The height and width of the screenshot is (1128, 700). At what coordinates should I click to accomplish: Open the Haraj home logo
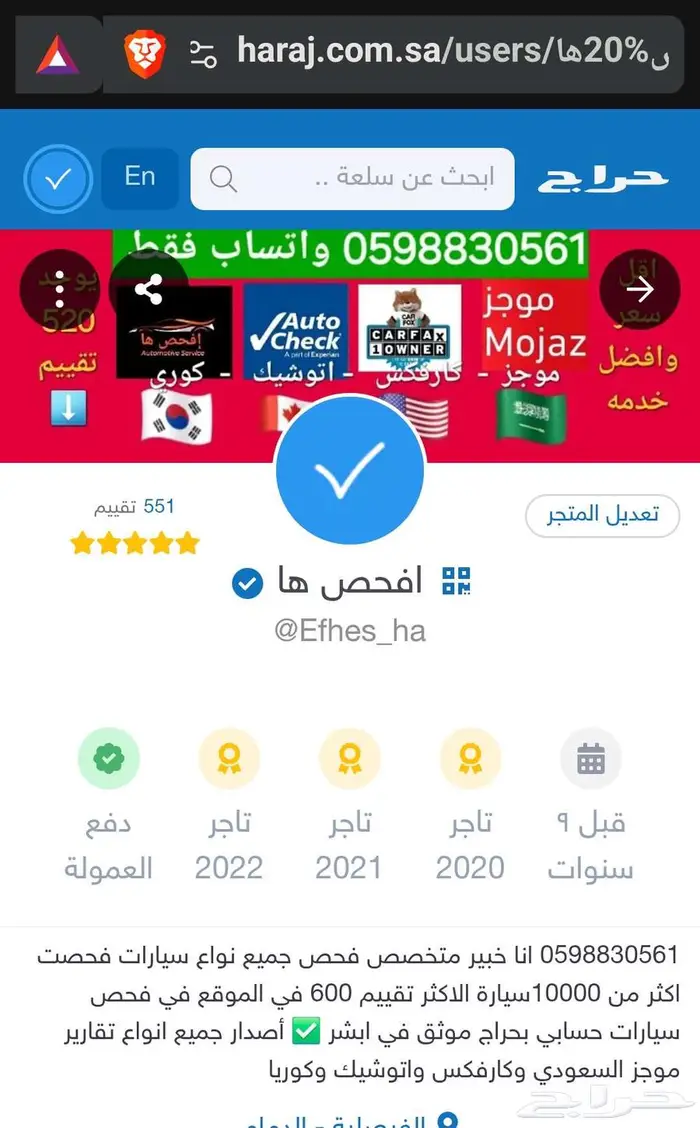(x=602, y=178)
